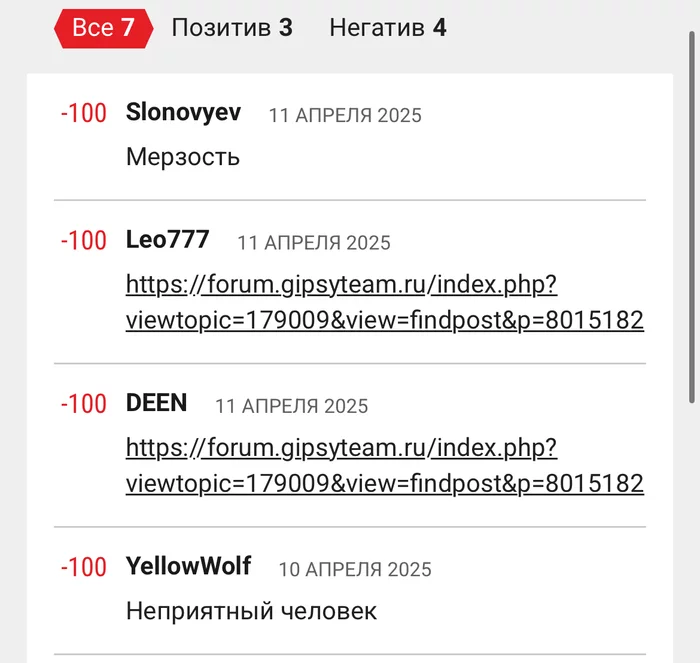Switch to the Позитив 3 tab
This screenshot has width=700, height=663.
coord(231,28)
